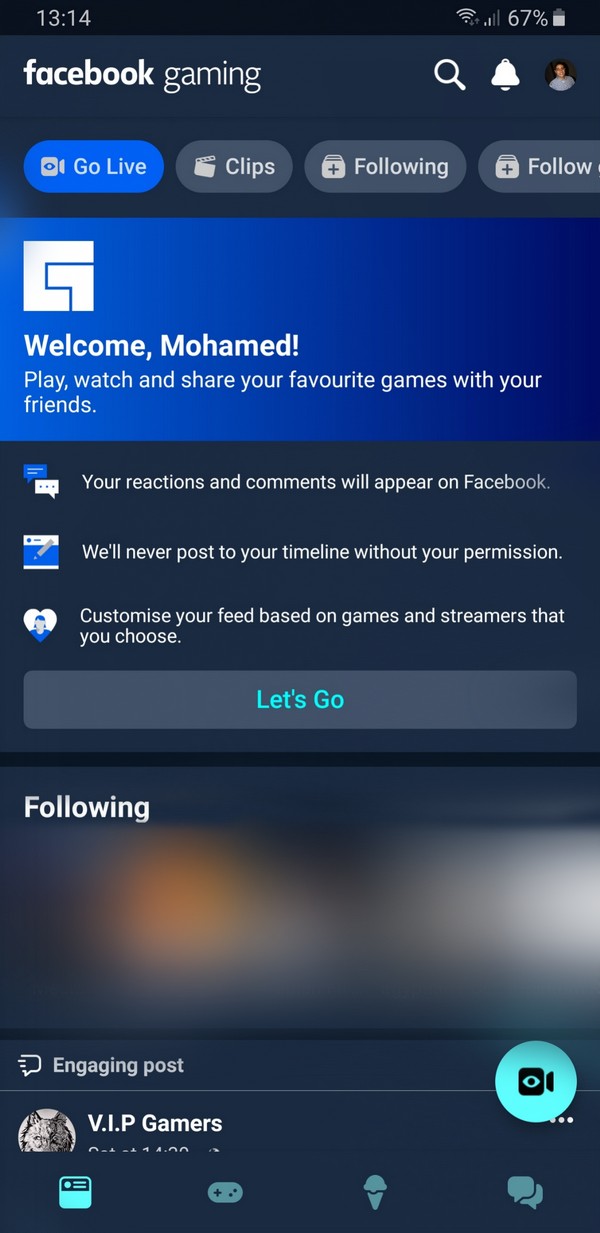Open options menu for V.I.P Gamers post
The height and width of the screenshot is (1233, 600).
[x=562, y=1120]
